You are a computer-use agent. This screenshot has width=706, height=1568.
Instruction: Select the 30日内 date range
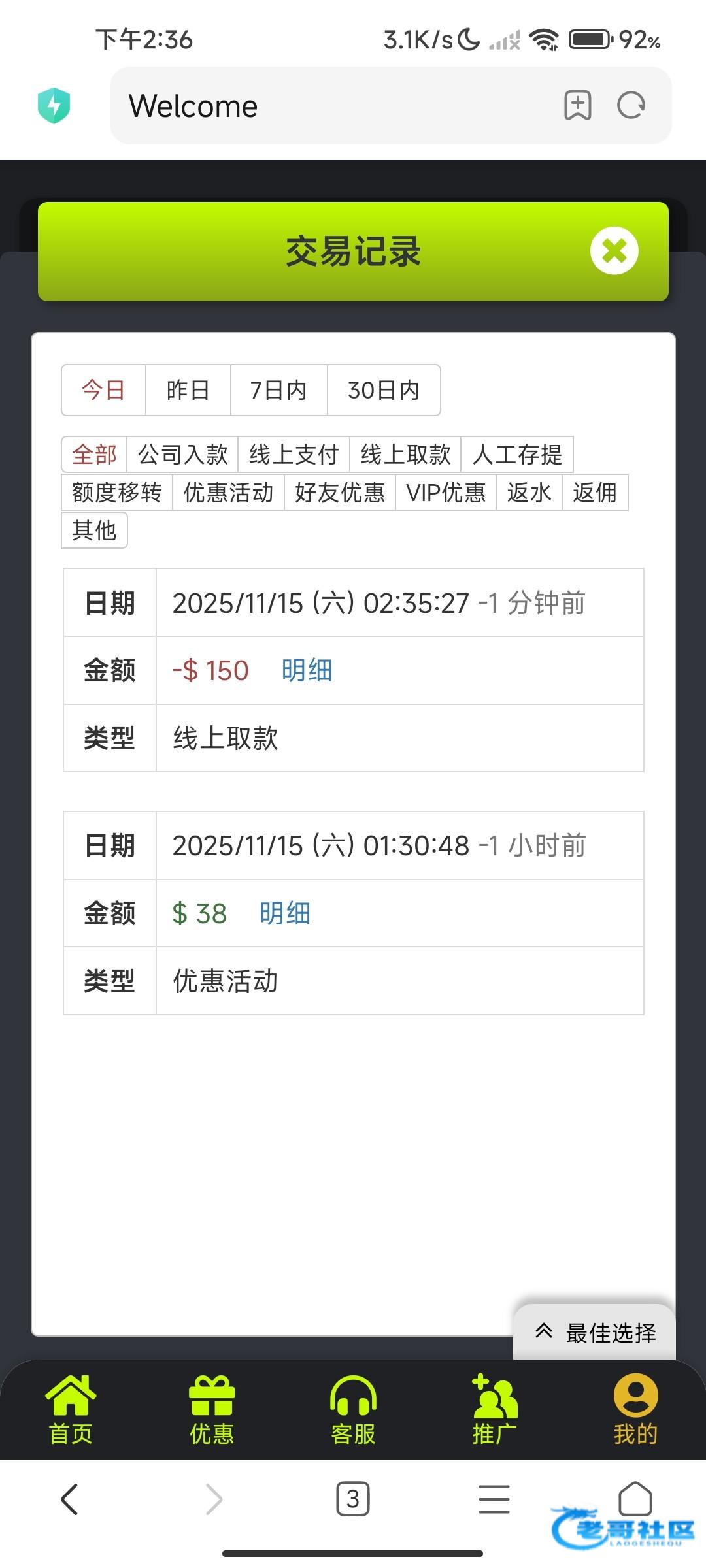pyautogui.click(x=384, y=390)
